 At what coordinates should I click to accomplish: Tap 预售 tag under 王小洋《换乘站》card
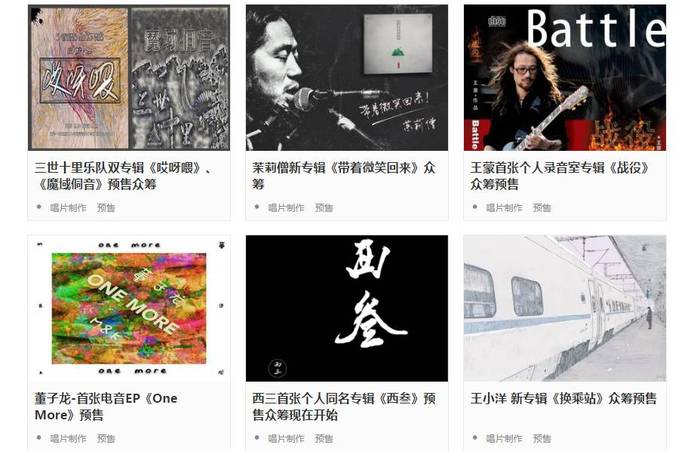542,438
